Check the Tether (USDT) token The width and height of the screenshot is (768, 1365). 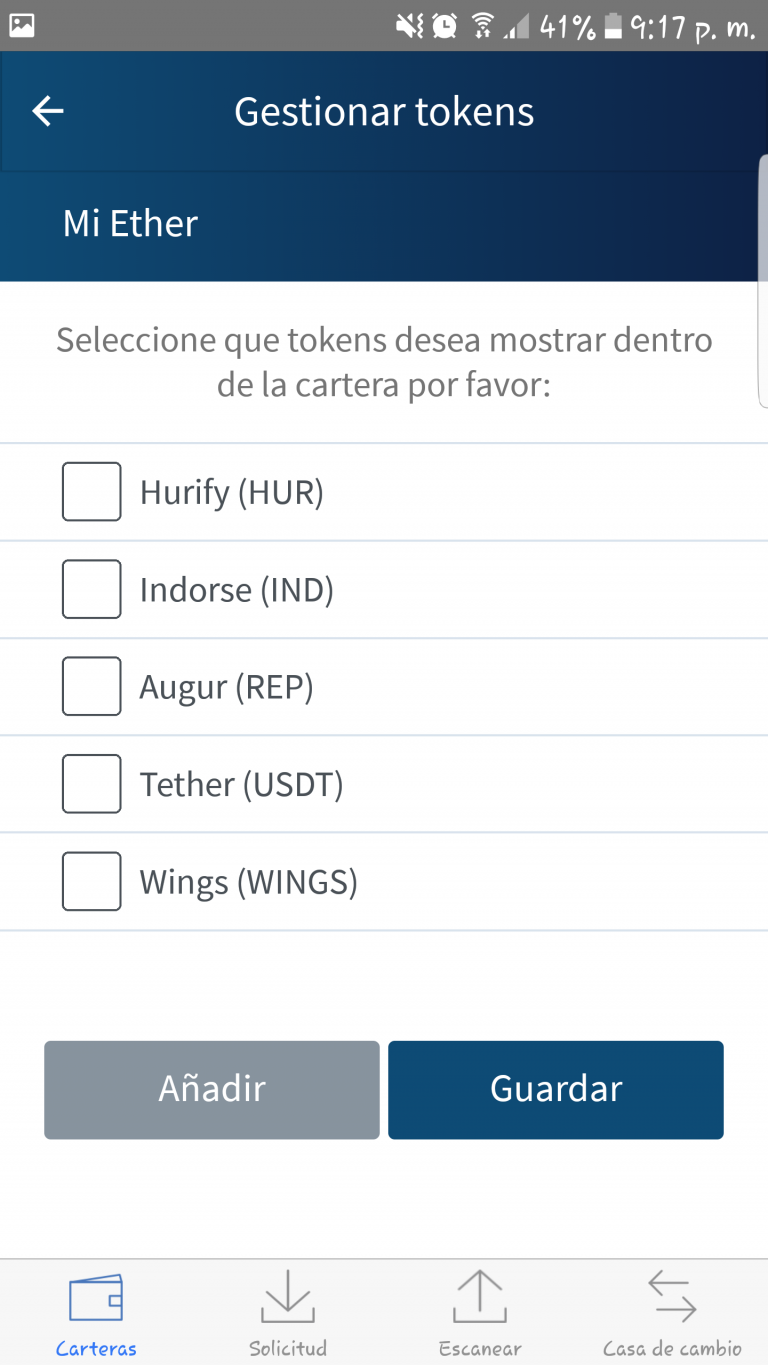91,784
